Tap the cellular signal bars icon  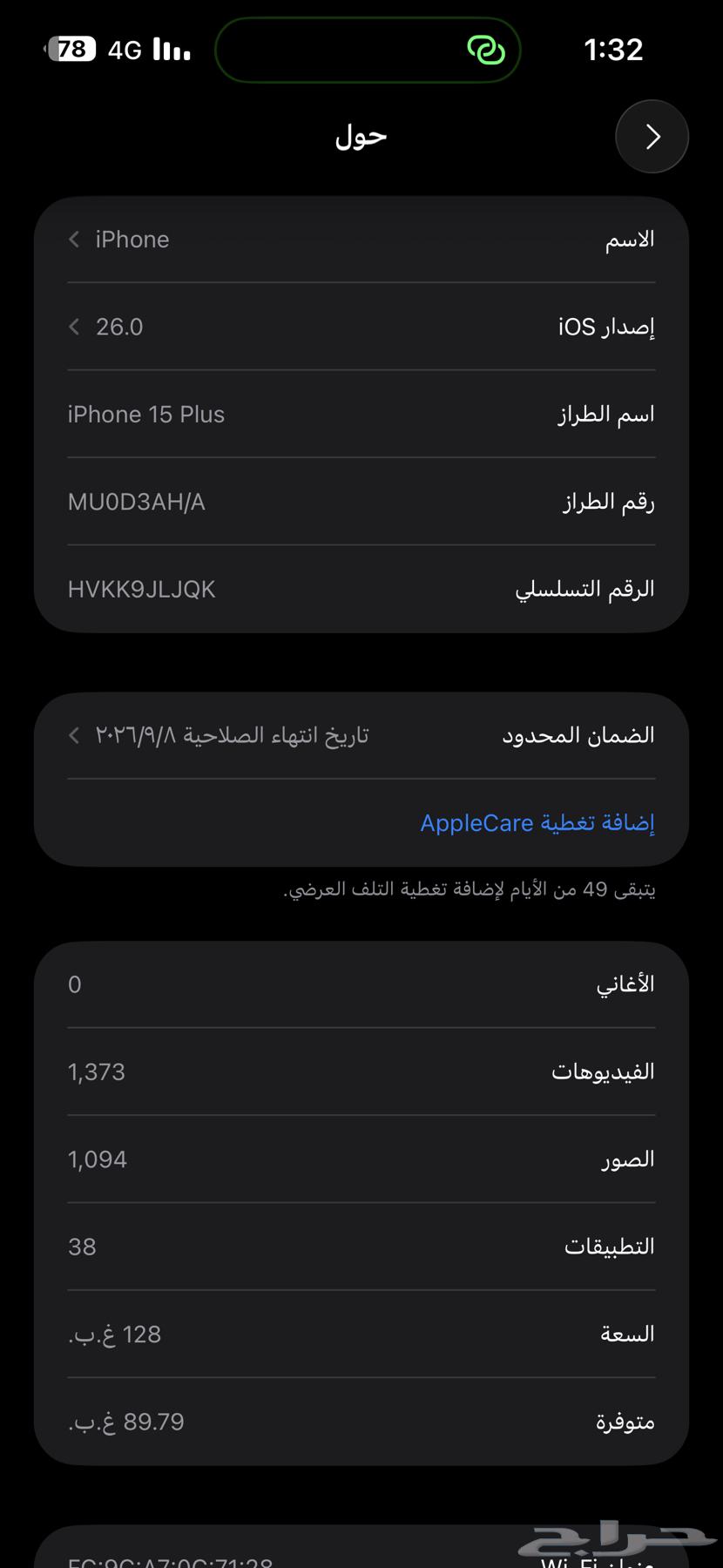172,50
